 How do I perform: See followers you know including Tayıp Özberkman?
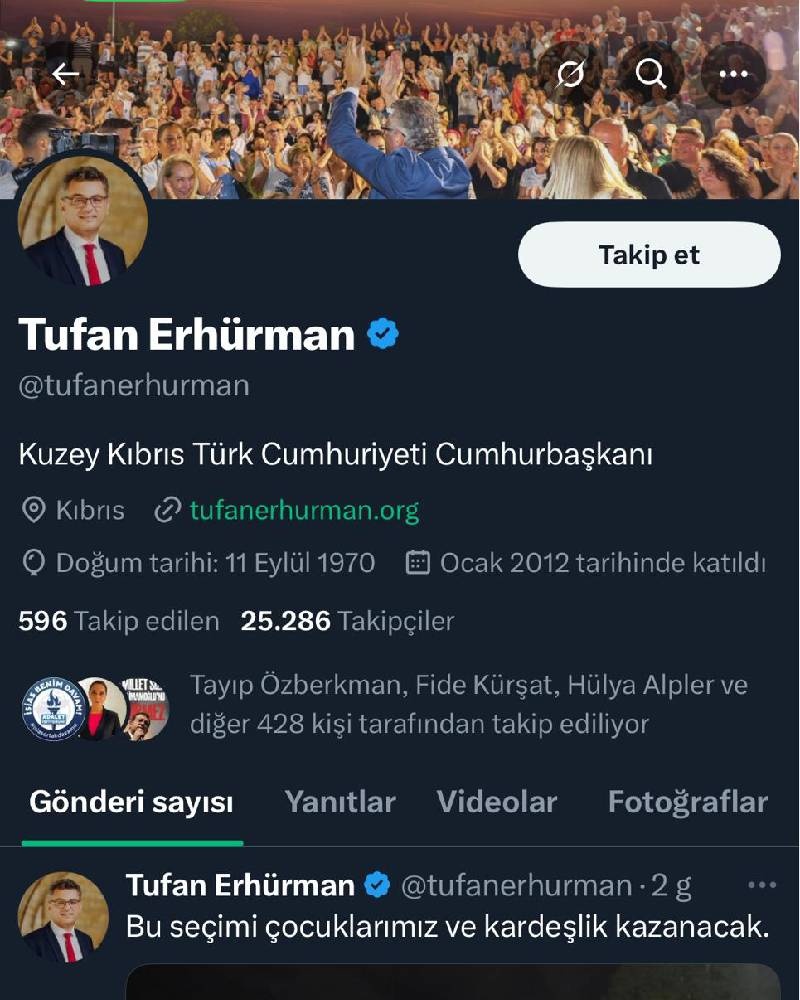click(x=467, y=704)
